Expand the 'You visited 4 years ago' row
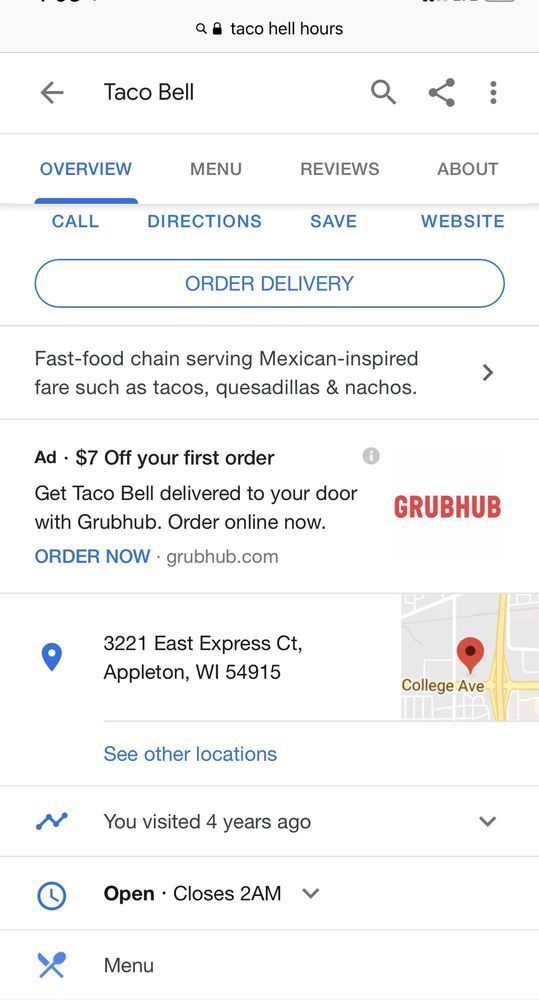 (269, 821)
